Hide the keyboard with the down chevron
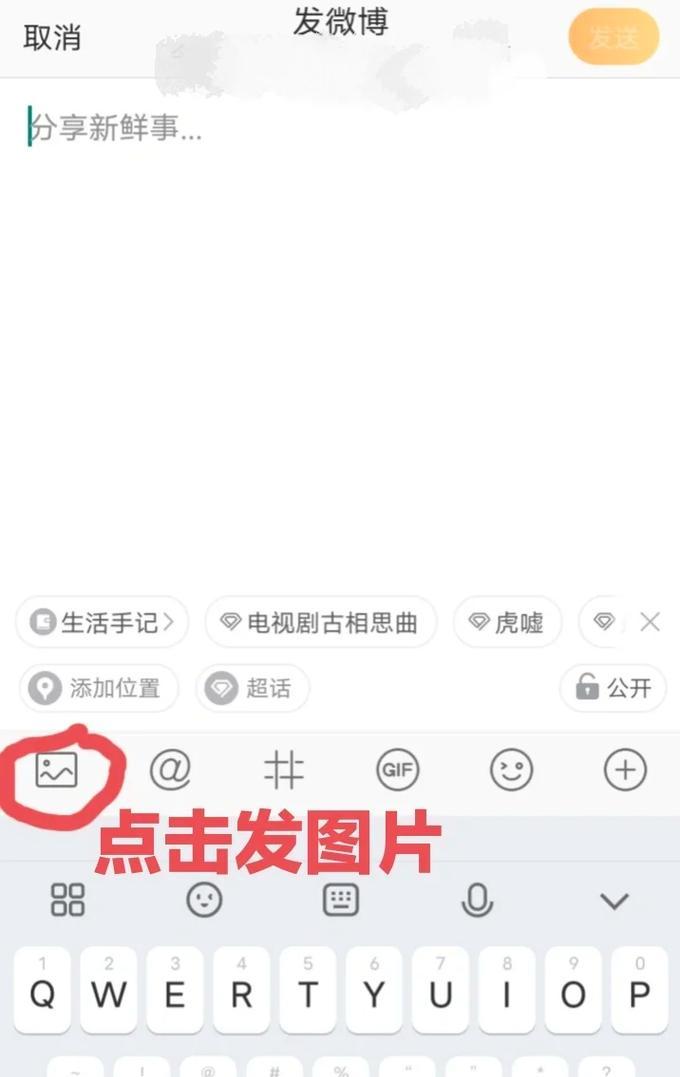The width and height of the screenshot is (680, 1077). [x=613, y=901]
